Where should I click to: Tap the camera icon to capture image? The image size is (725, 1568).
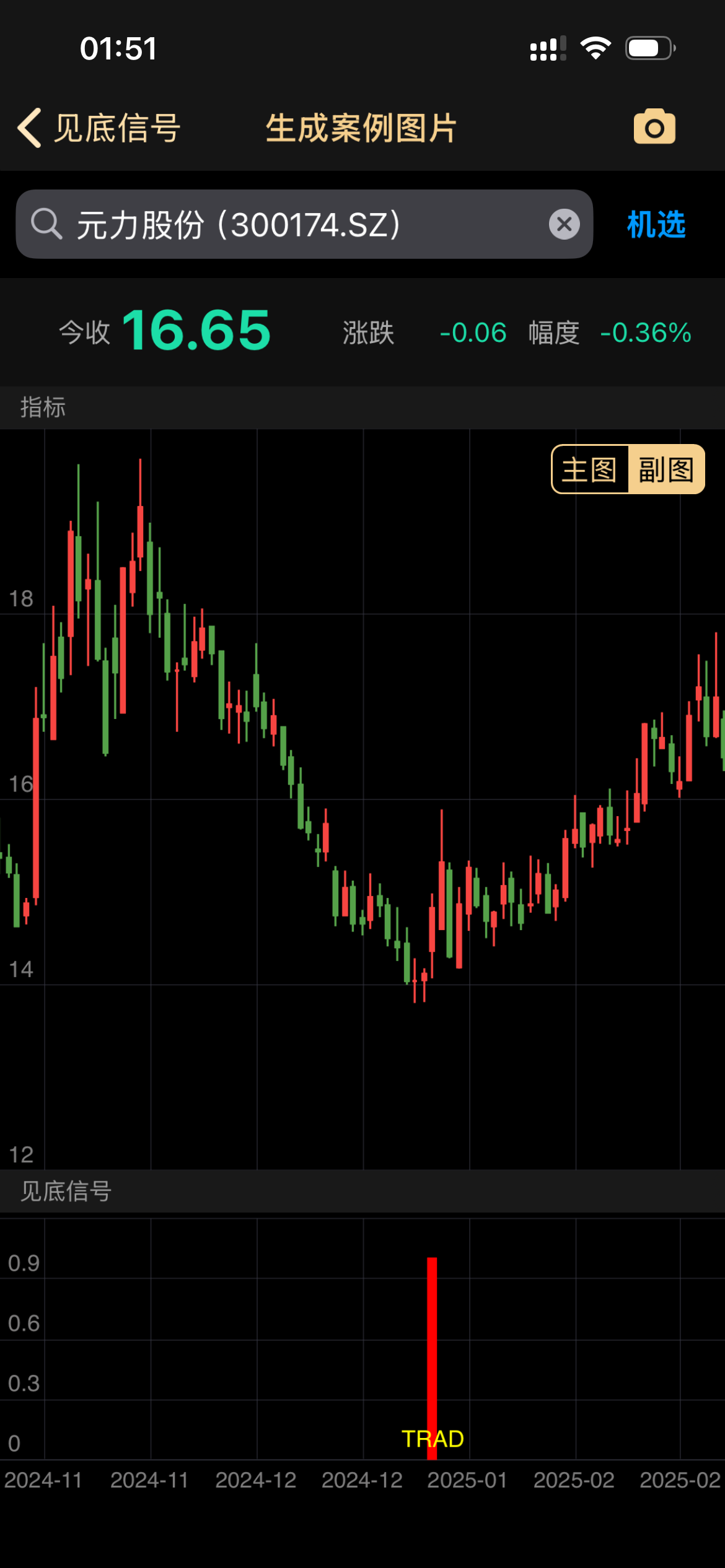point(654,128)
